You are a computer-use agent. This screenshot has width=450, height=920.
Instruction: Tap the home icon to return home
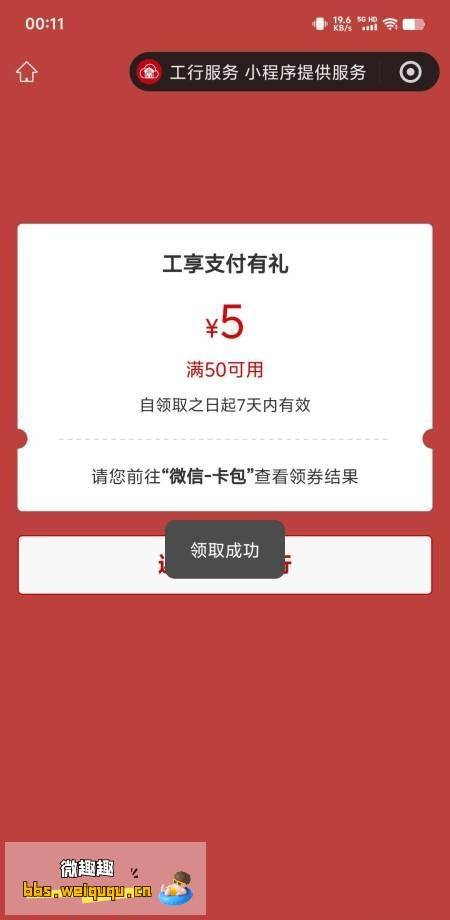(26, 72)
